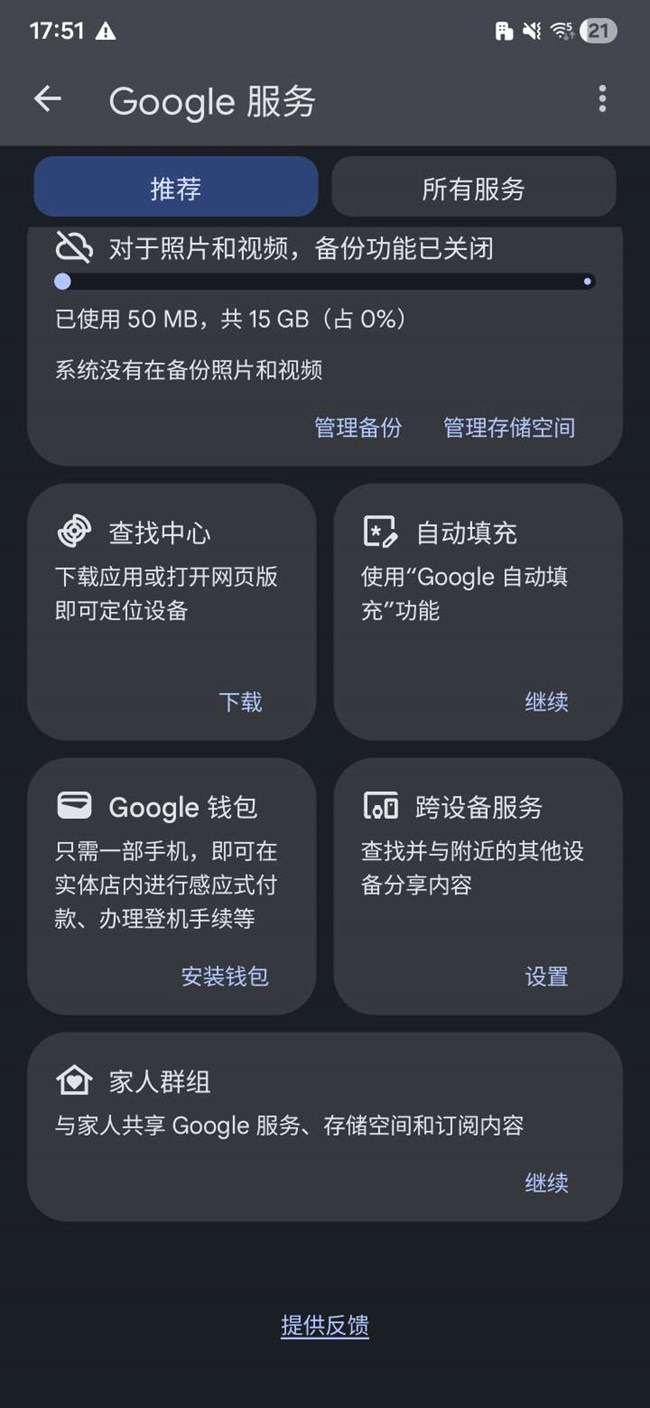Tap 继续 in 自动填充 card
650x1408 pixels.
(x=546, y=702)
